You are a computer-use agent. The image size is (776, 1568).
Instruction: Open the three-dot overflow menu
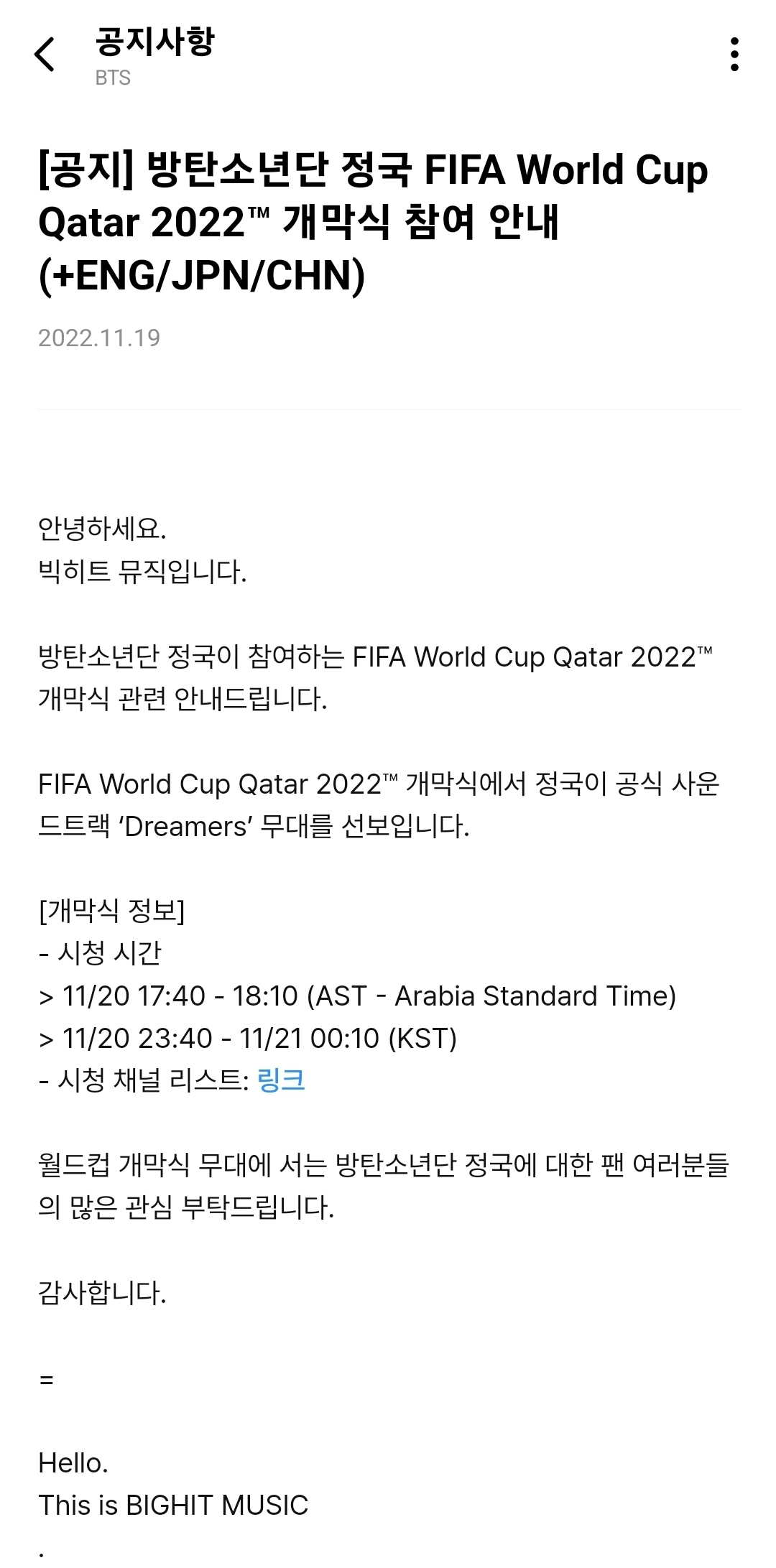(x=734, y=55)
